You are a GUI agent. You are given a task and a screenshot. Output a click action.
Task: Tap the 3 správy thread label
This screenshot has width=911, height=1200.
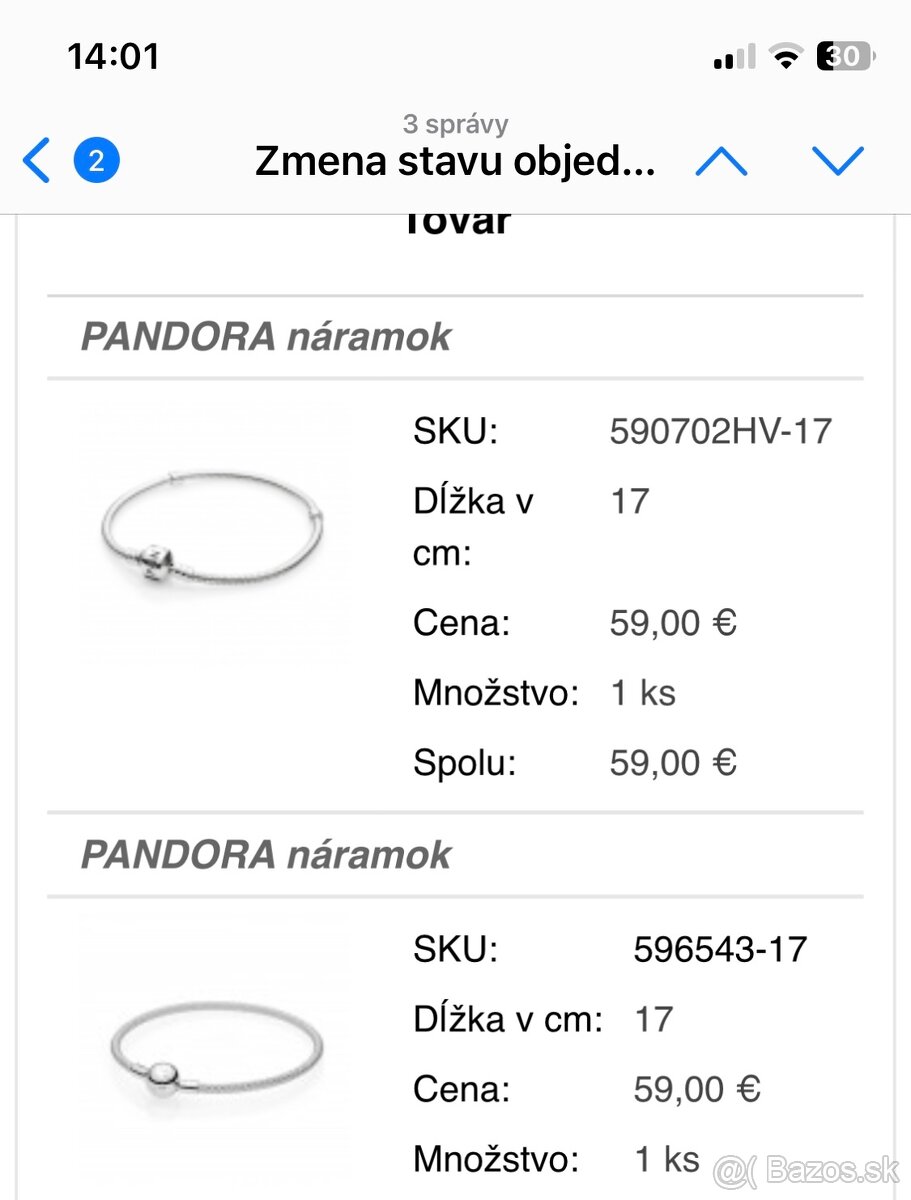[x=455, y=123]
